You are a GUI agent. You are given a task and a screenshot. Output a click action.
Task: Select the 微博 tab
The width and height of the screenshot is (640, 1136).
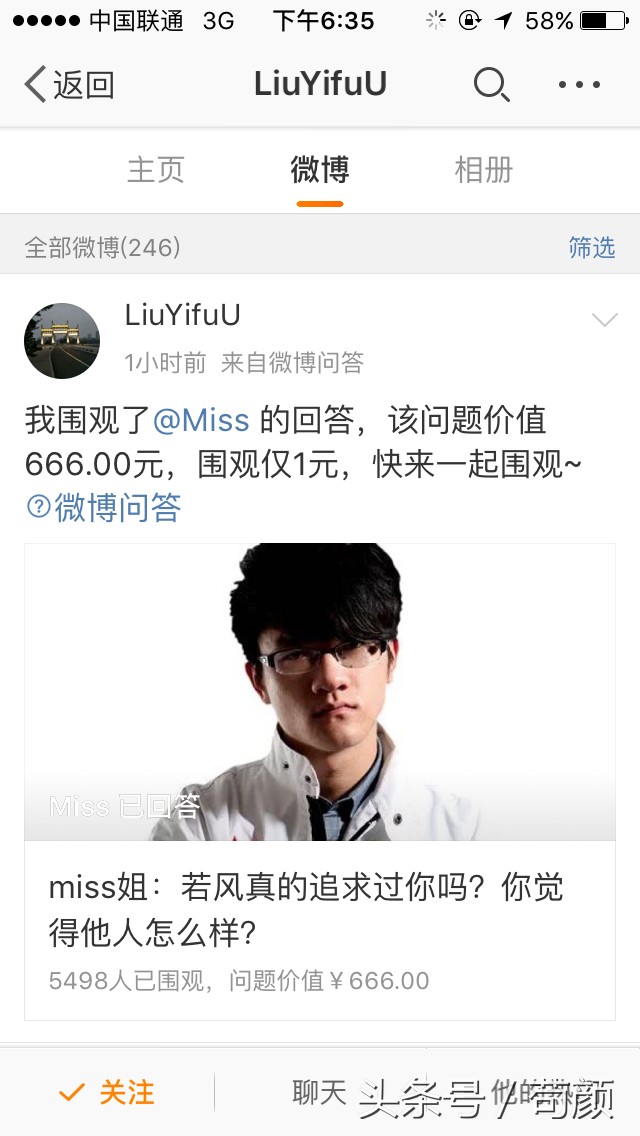point(320,170)
